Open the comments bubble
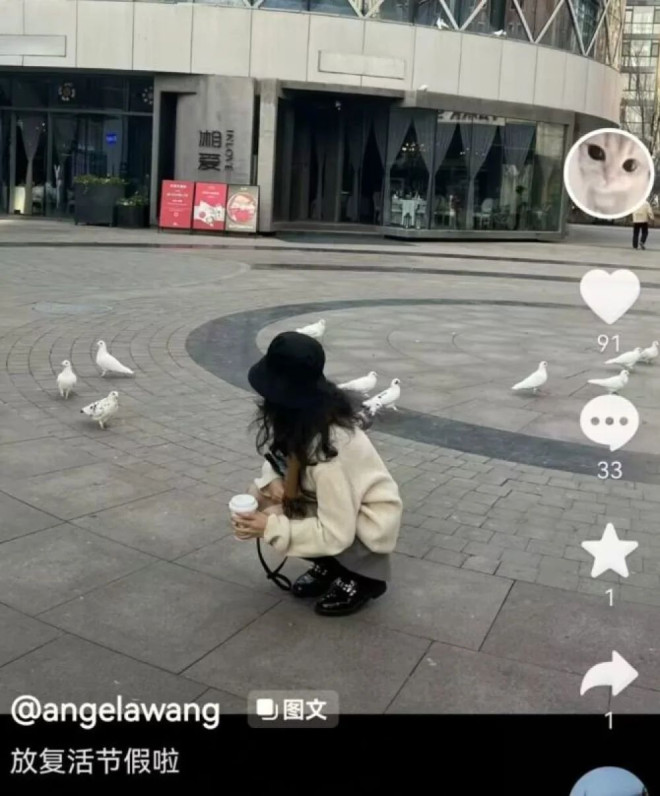660x796 pixels. [x=609, y=422]
